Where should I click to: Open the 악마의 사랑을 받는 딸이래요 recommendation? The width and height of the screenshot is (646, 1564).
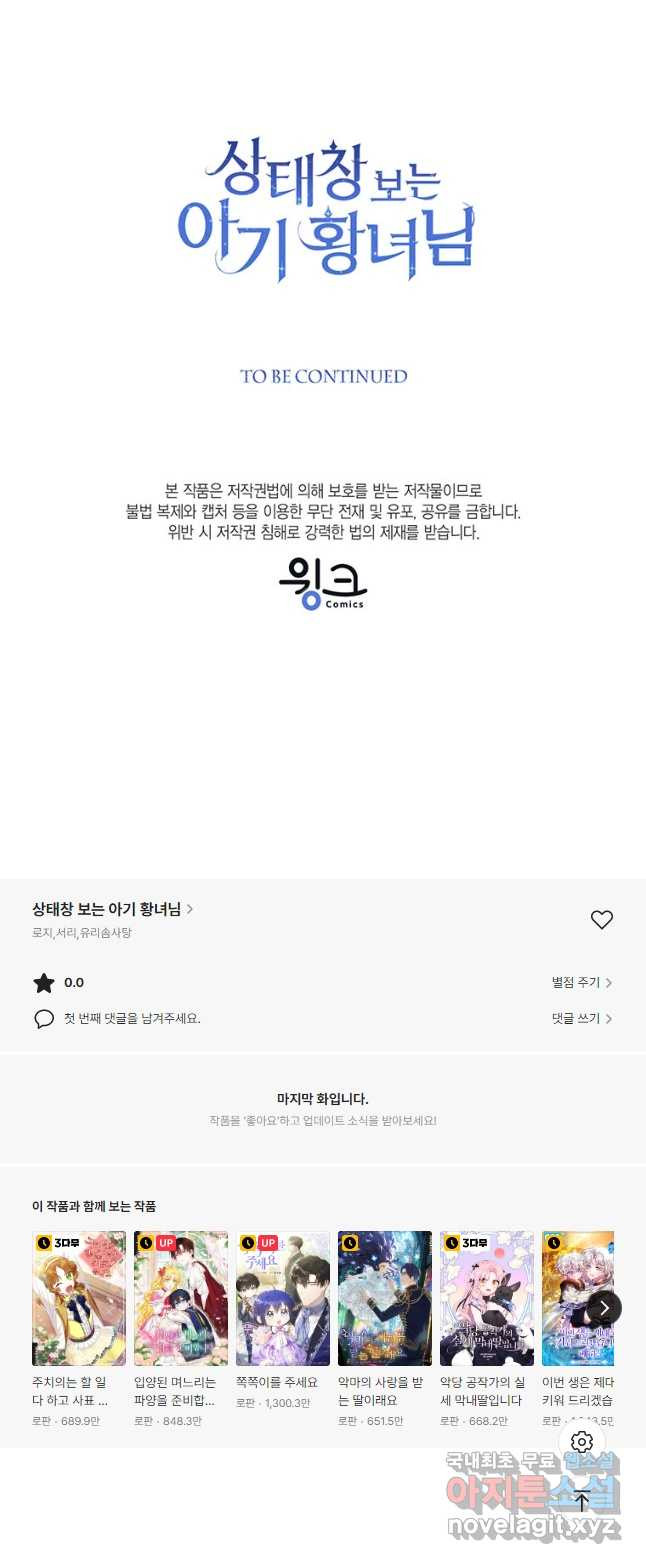(385, 1299)
